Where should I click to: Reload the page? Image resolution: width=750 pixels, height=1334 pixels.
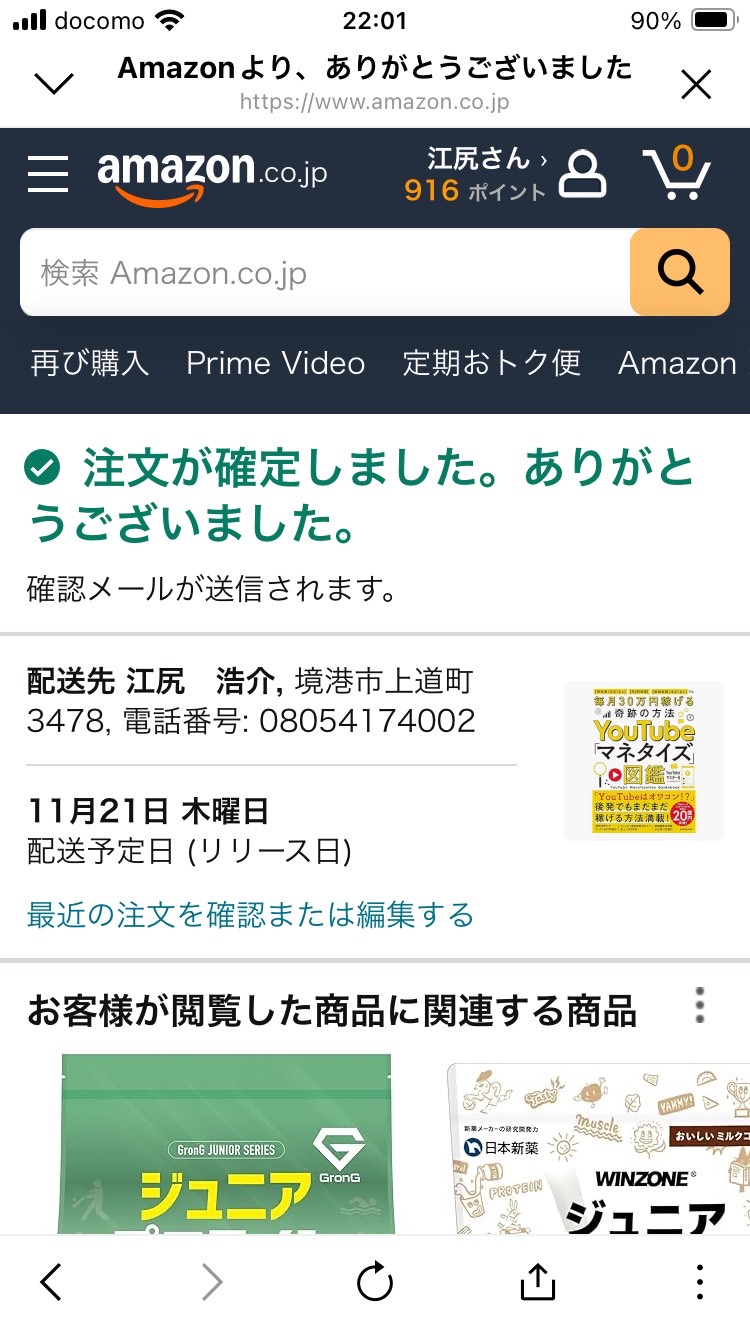click(375, 1282)
